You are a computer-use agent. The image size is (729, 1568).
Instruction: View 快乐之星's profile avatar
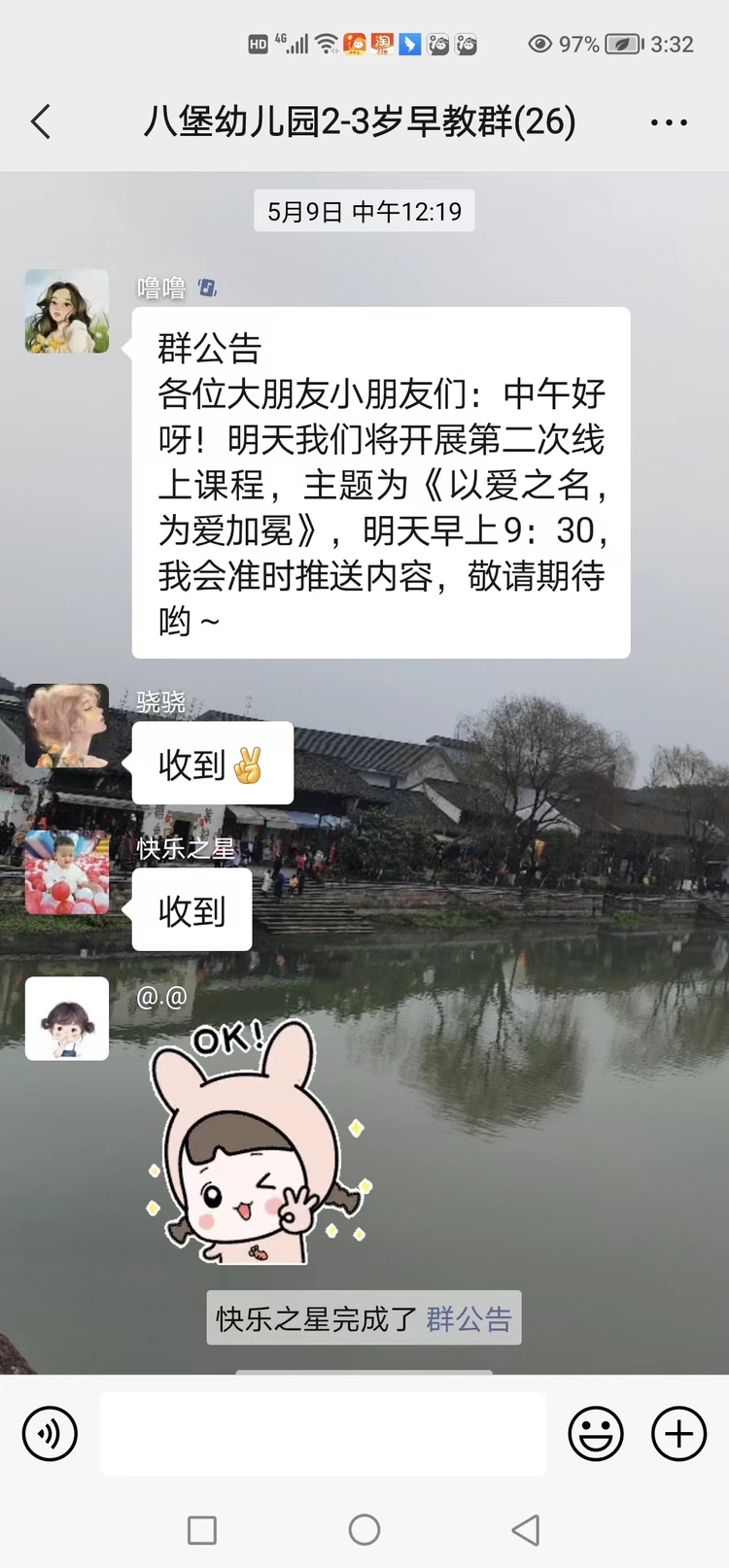67,872
